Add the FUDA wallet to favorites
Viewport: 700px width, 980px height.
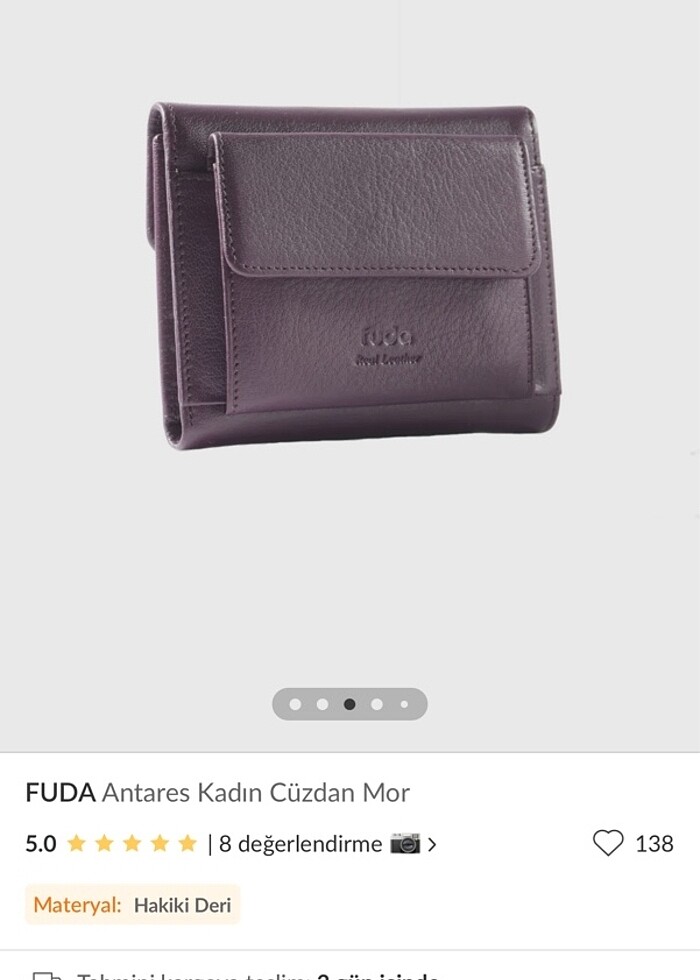coord(608,843)
